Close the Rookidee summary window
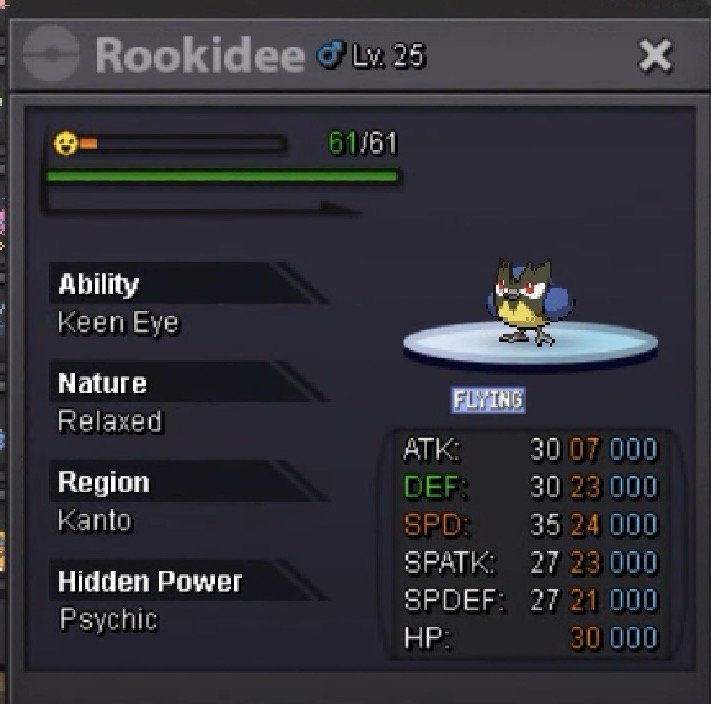Viewport: 711px width, 704px height. pos(655,56)
